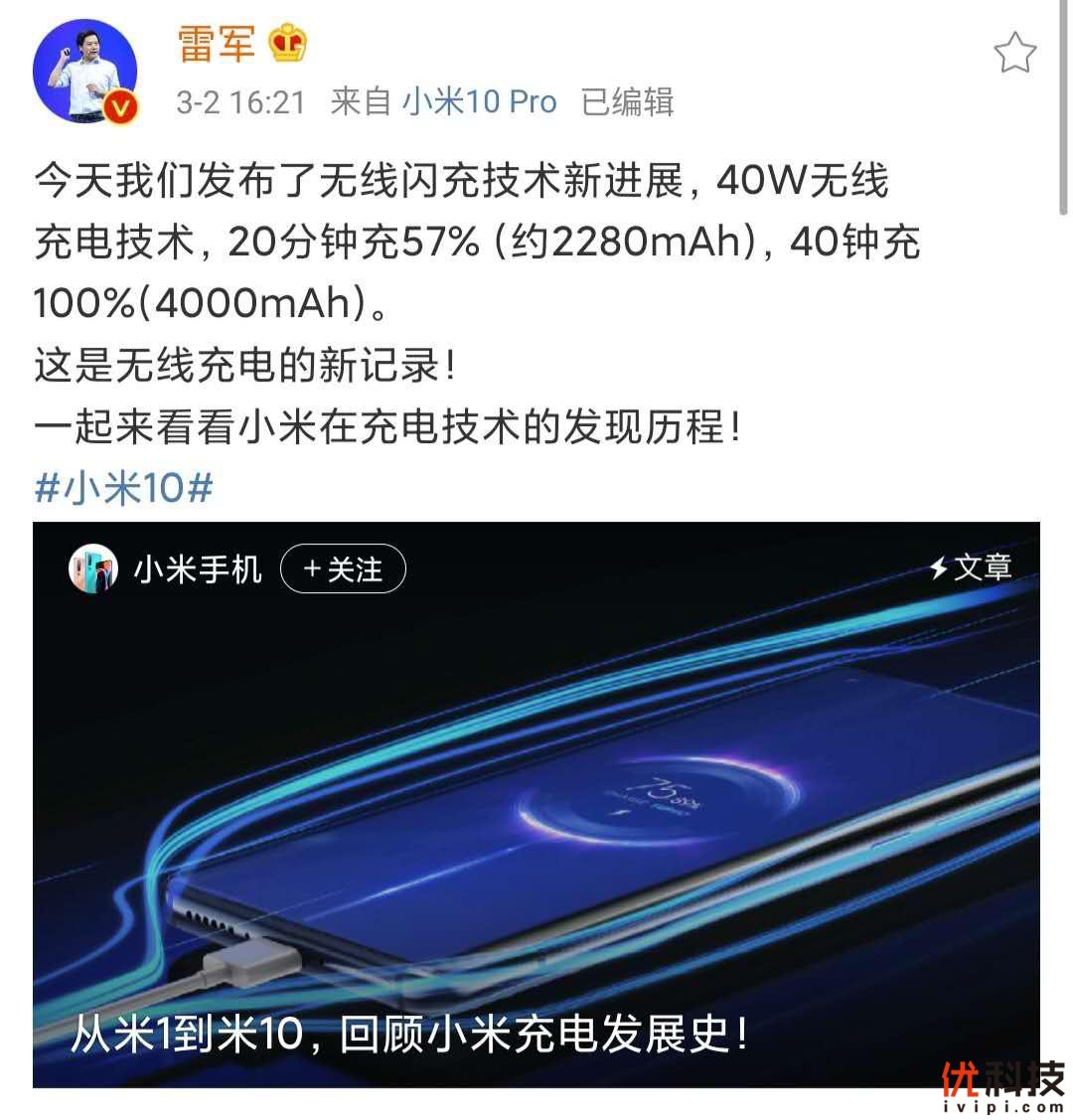Open the 小米手机 account on the card
Screen dimensions: 1073x1120
point(198,569)
